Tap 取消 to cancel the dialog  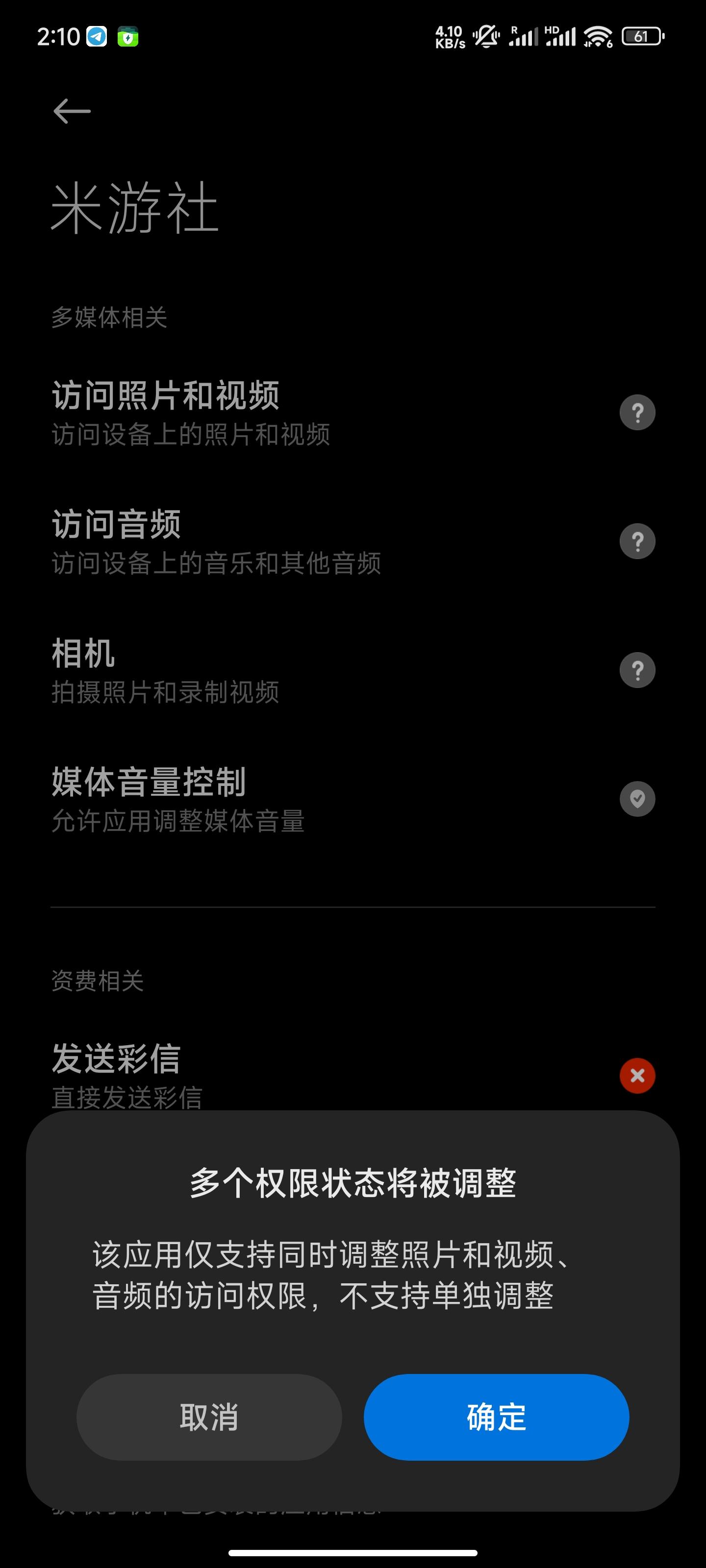tap(209, 1417)
